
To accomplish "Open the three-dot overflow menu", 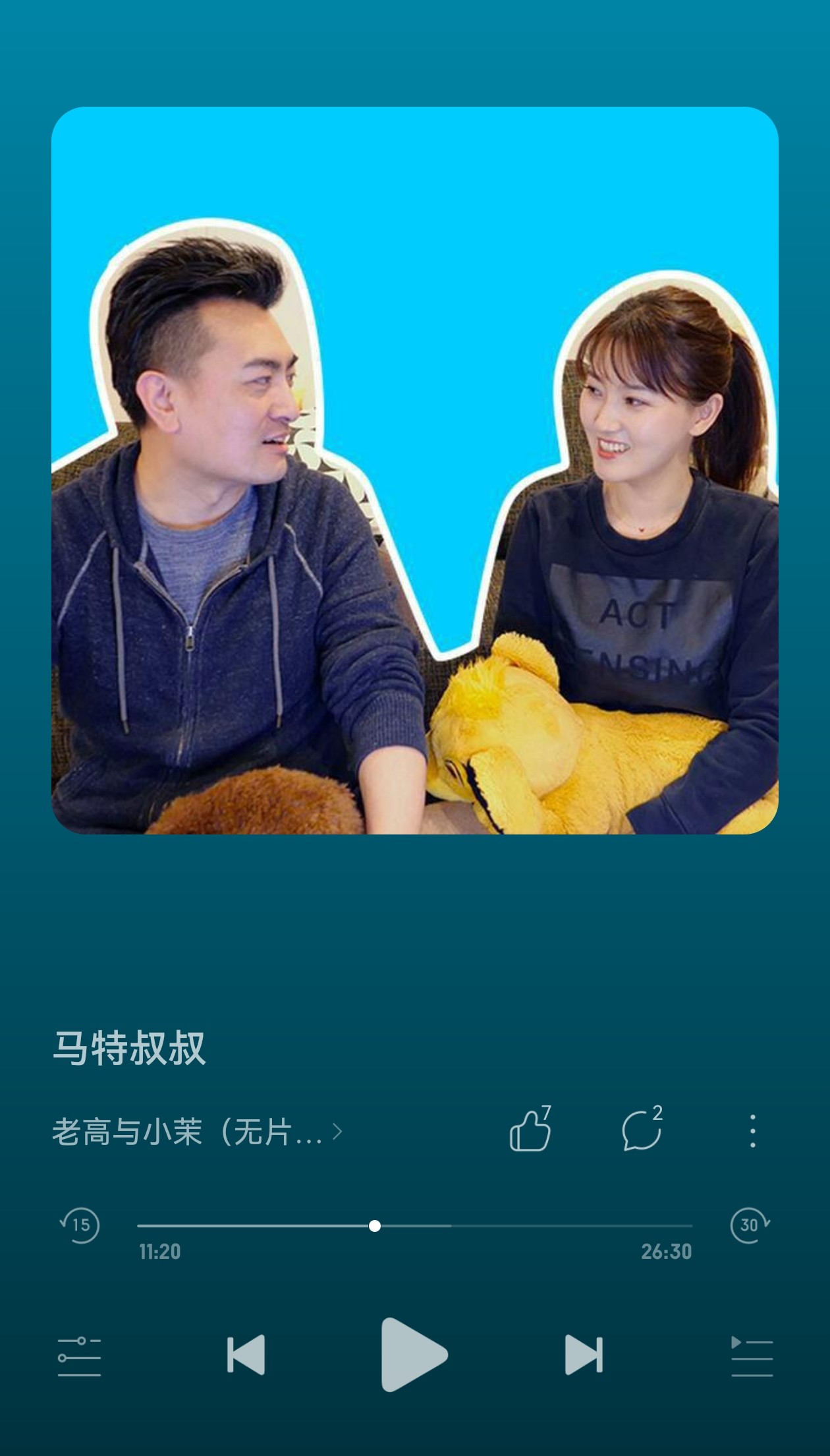I will 752,1131.
